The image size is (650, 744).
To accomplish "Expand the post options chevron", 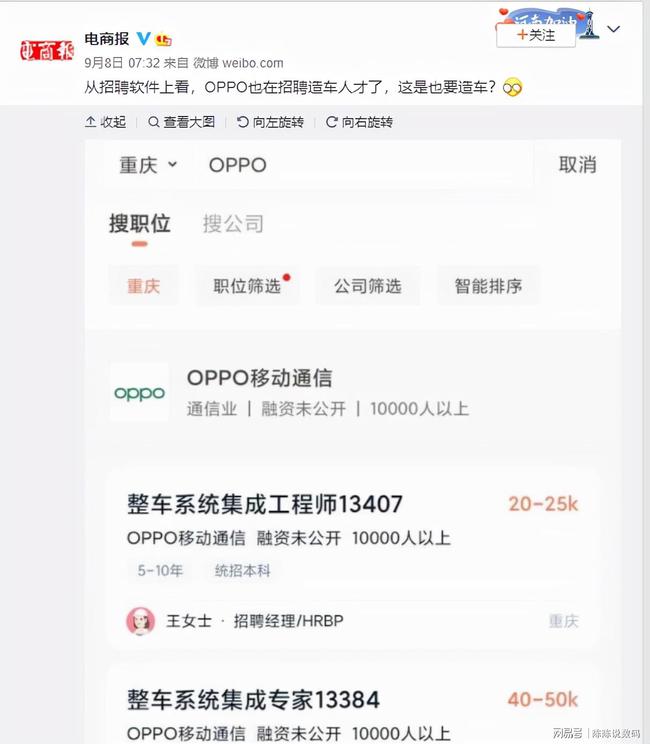I will [x=614, y=29].
